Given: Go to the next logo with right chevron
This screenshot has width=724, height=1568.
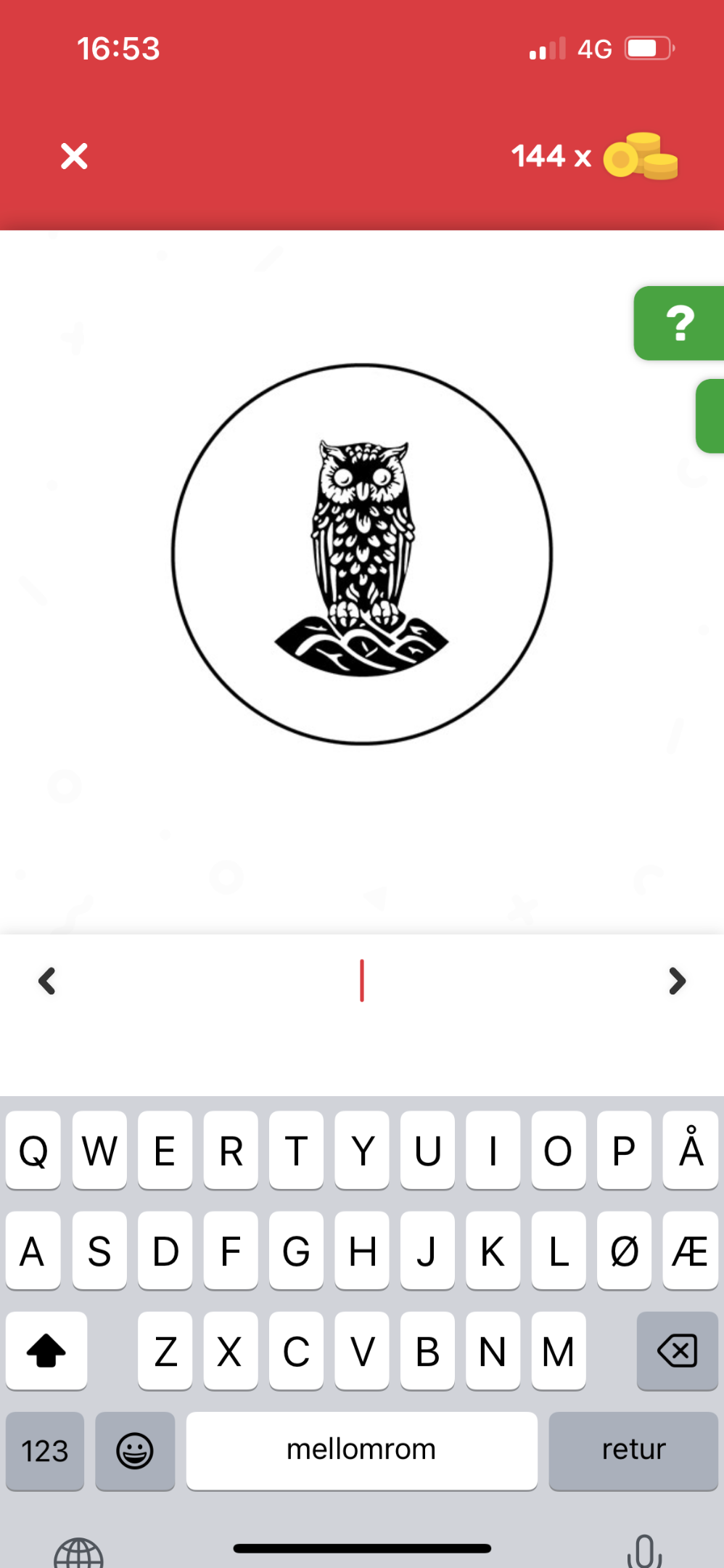Looking at the screenshot, I should (677, 981).
